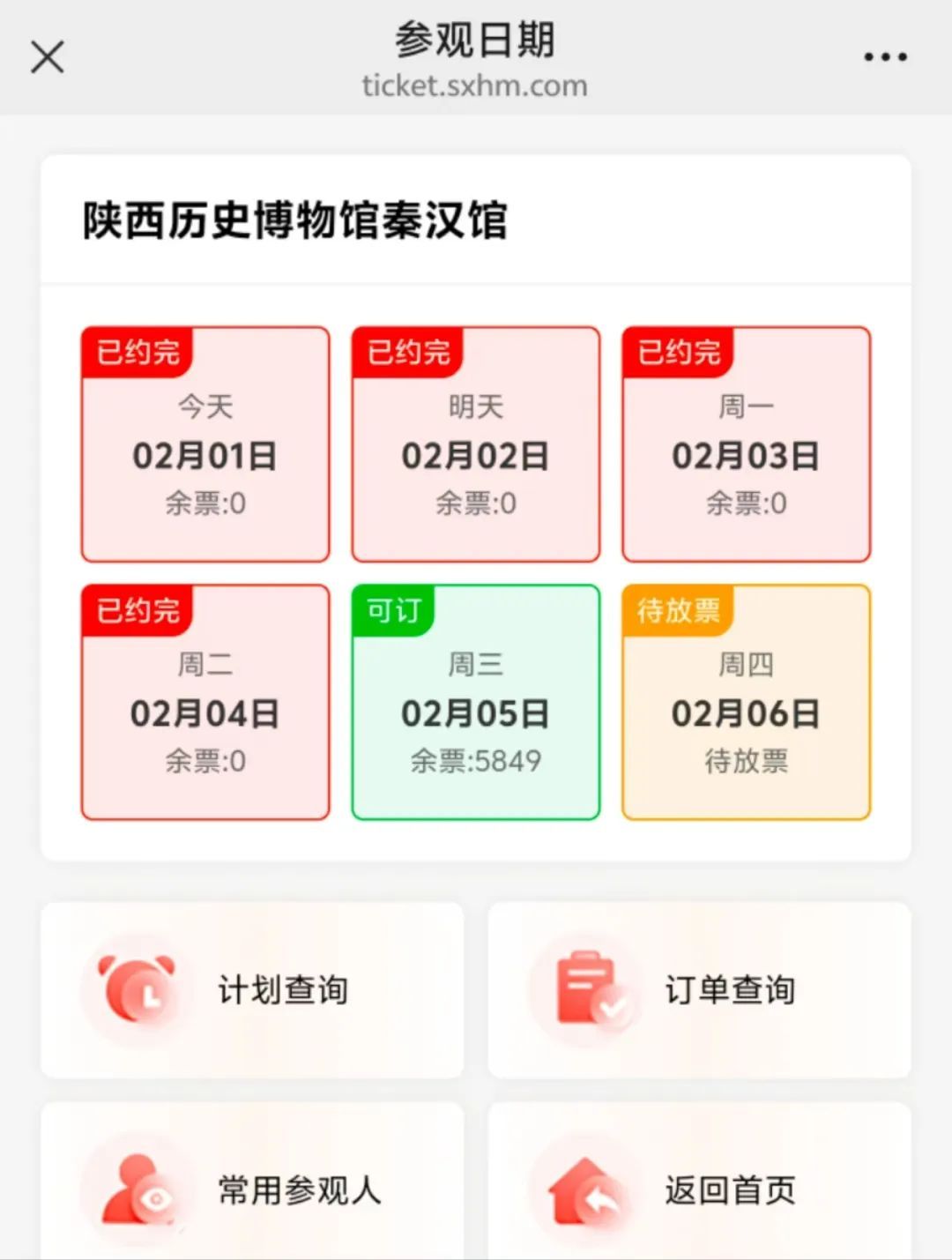Open 计划查询

click(x=252, y=990)
